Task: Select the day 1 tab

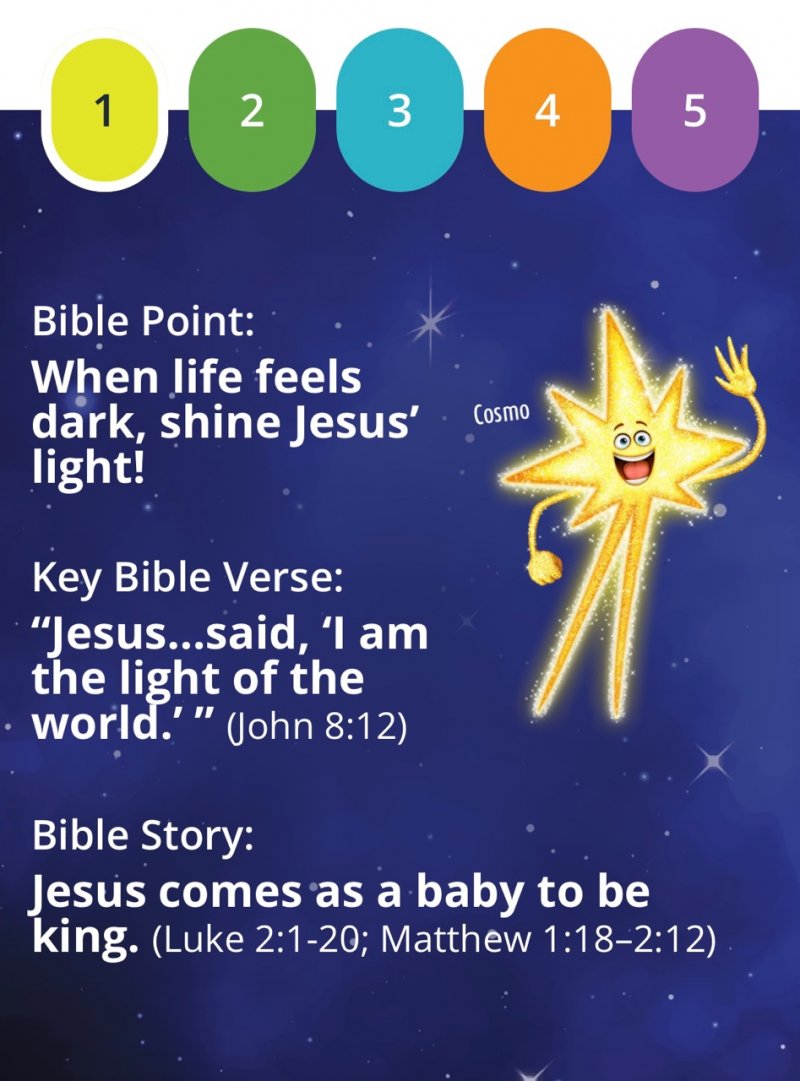Action: (104, 111)
